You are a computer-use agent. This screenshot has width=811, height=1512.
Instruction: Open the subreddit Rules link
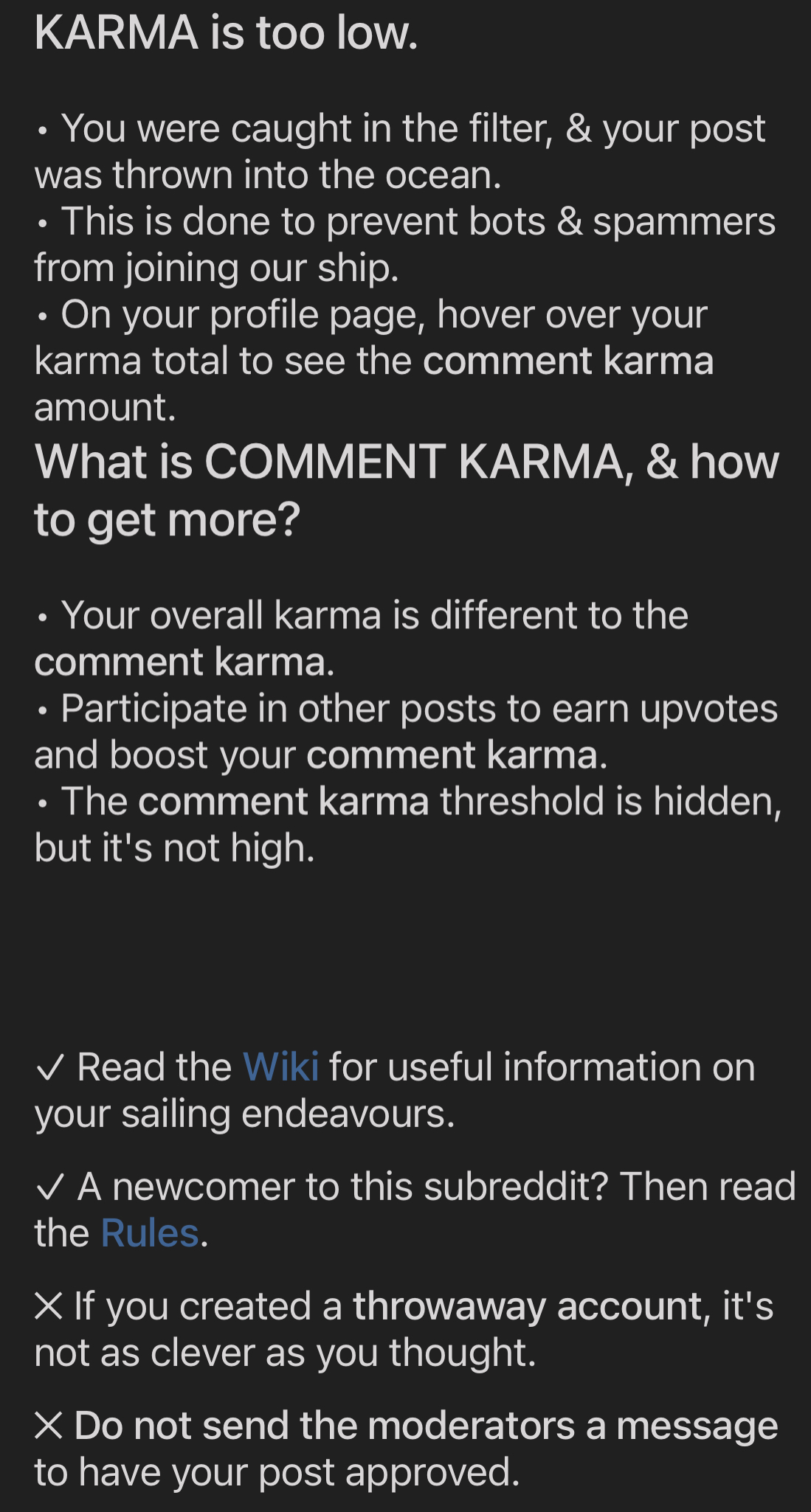point(150,1232)
